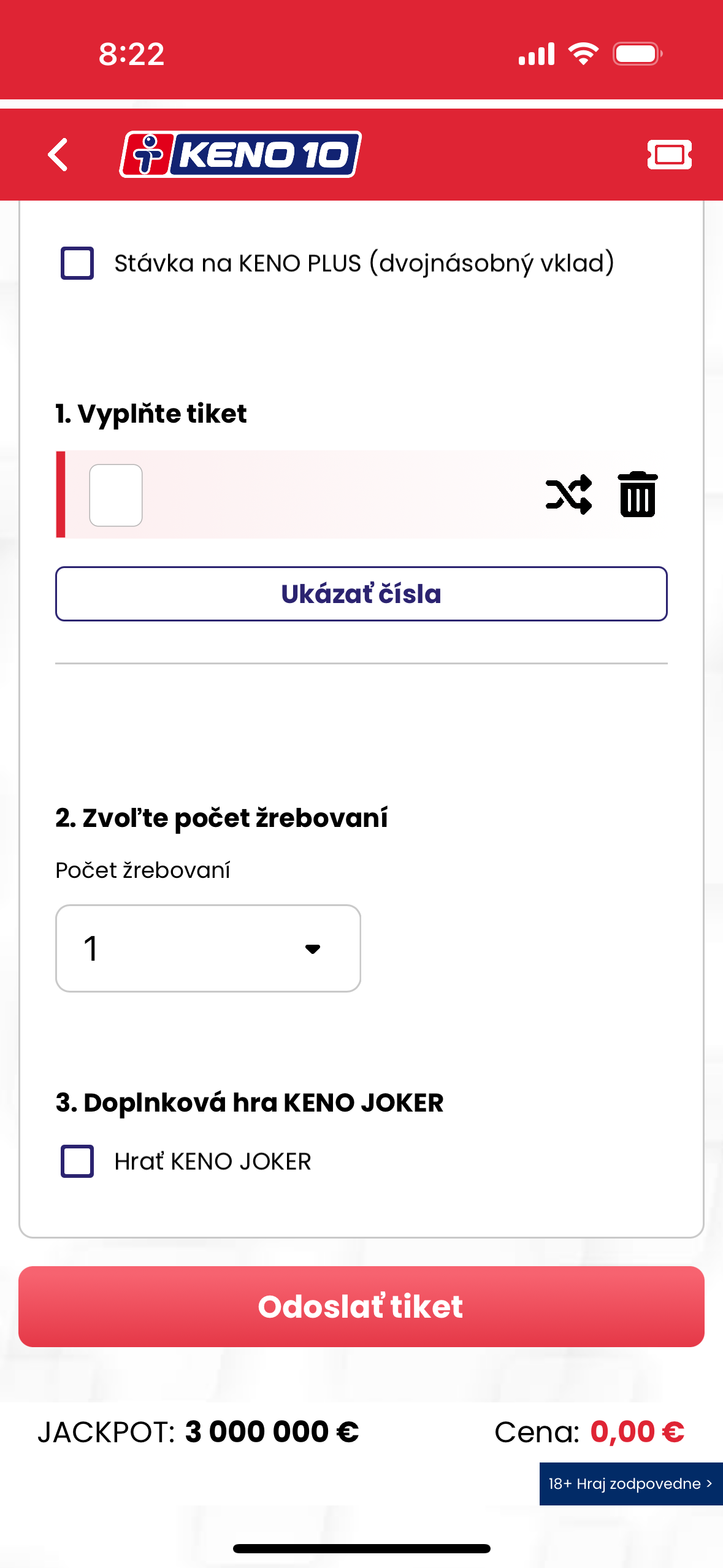Enable the KENO PLUS bet checkbox
The width and height of the screenshot is (723, 1568).
point(77,263)
